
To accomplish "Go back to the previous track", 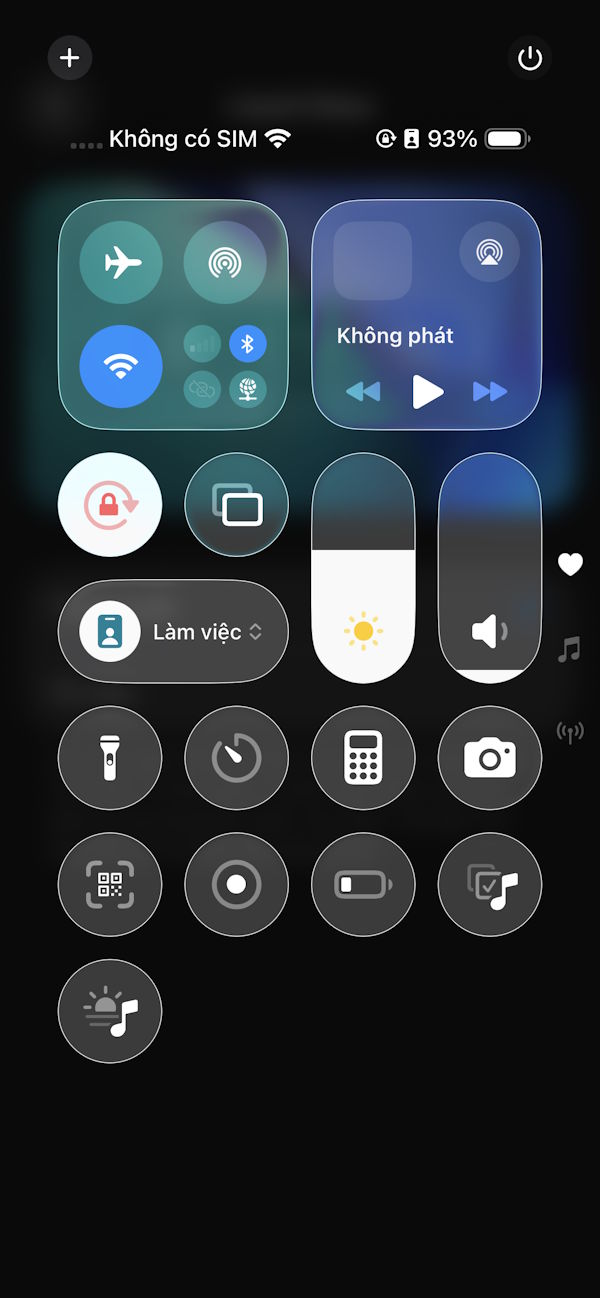I will click(x=363, y=392).
